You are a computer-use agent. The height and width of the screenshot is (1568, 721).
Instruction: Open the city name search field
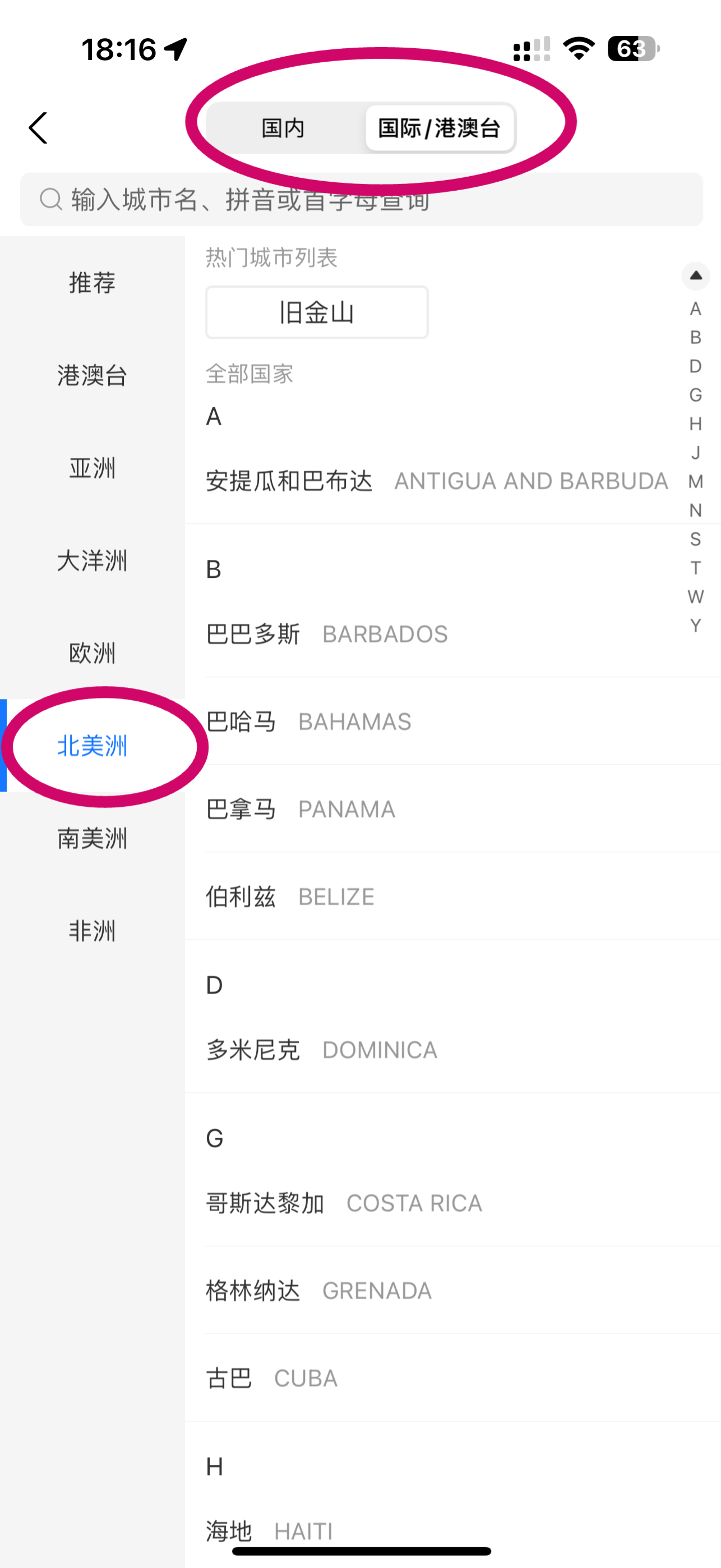point(362,200)
